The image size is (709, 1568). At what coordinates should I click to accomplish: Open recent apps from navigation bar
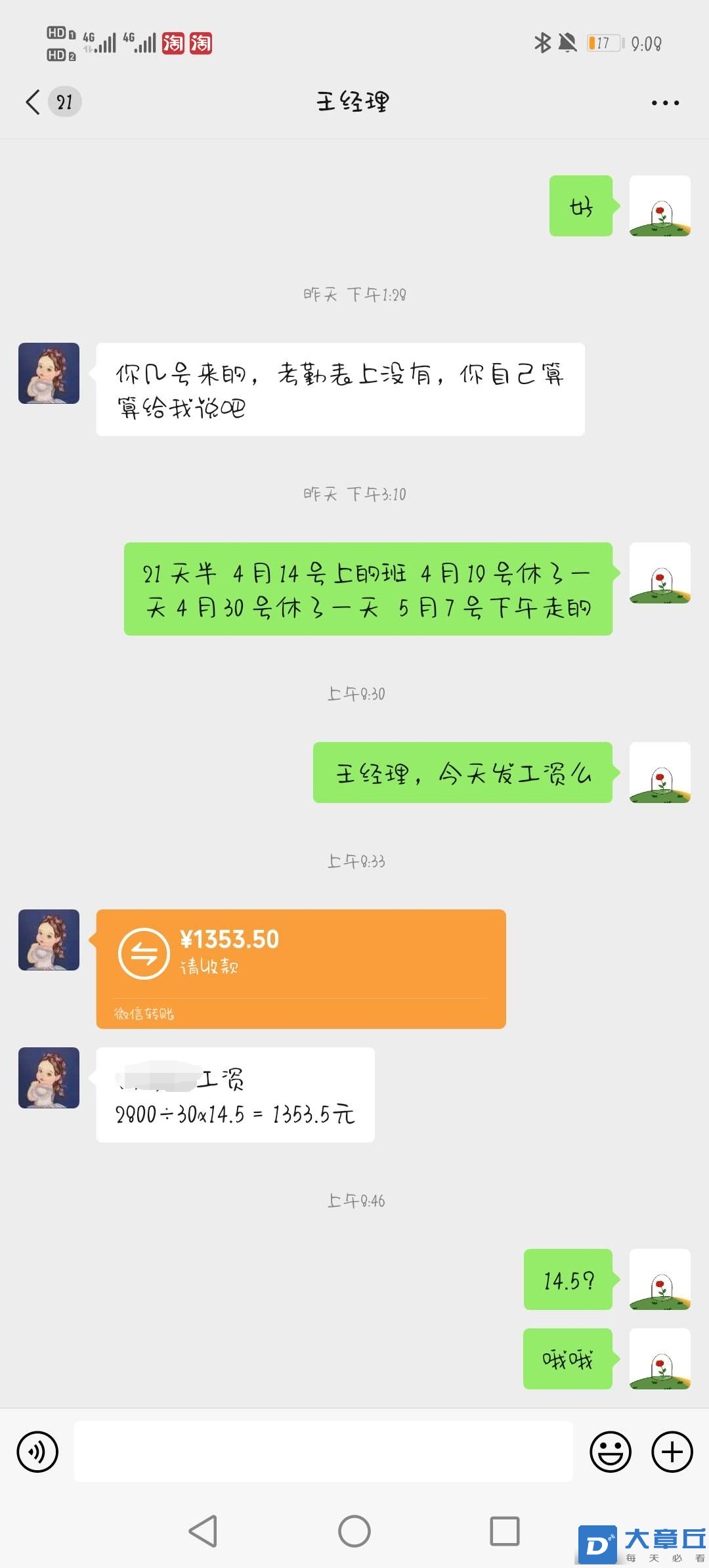point(504,1531)
